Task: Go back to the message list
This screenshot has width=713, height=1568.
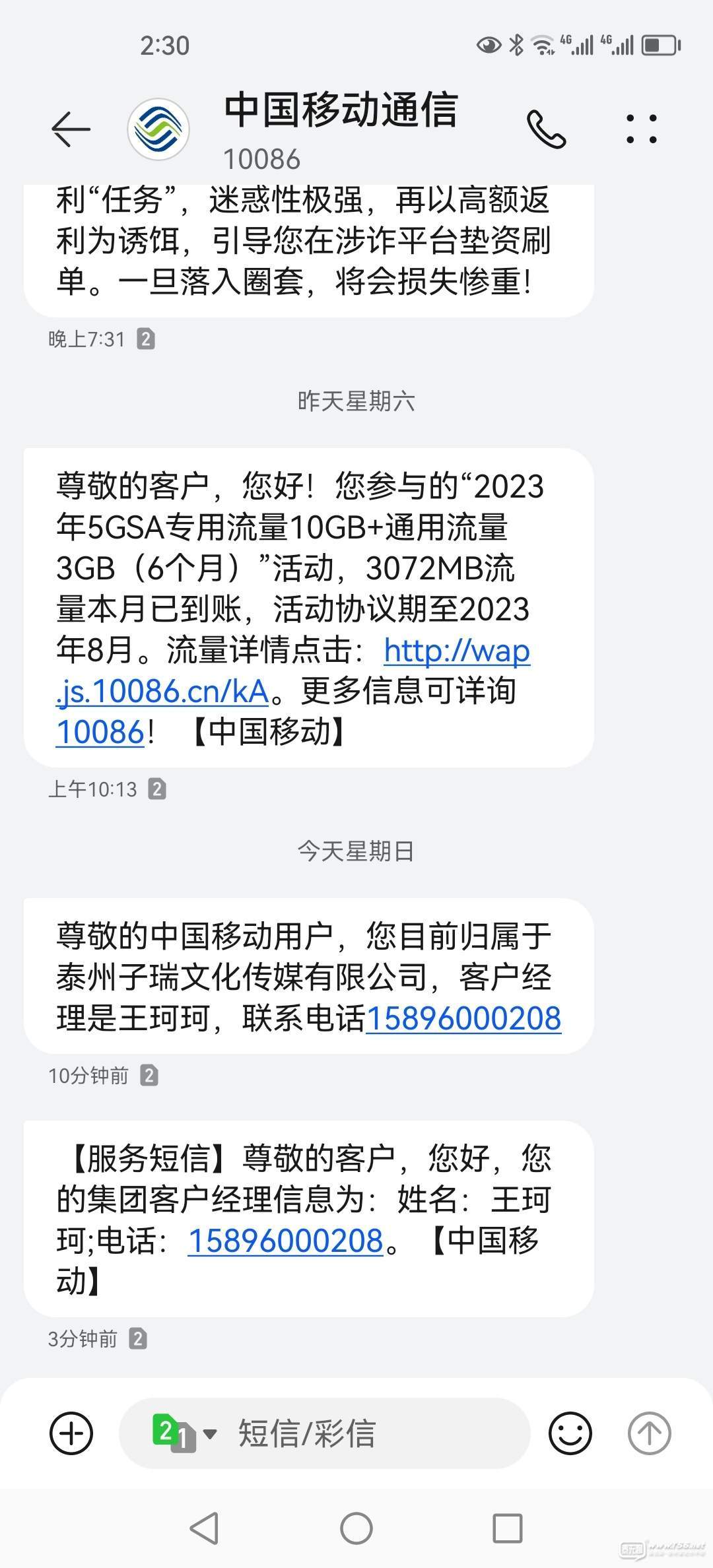Action: (71, 129)
